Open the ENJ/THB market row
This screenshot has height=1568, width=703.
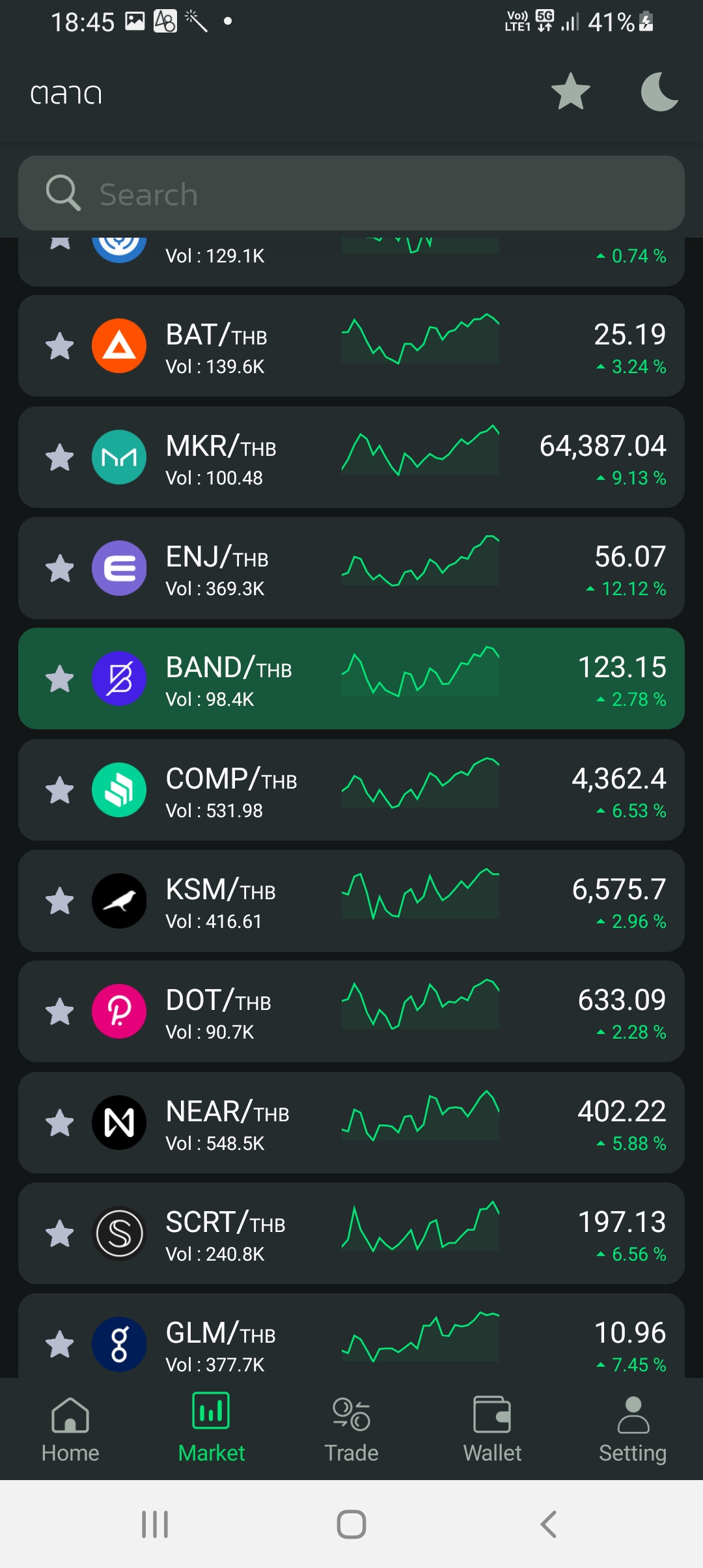pyautogui.click(x=351, y=568)
